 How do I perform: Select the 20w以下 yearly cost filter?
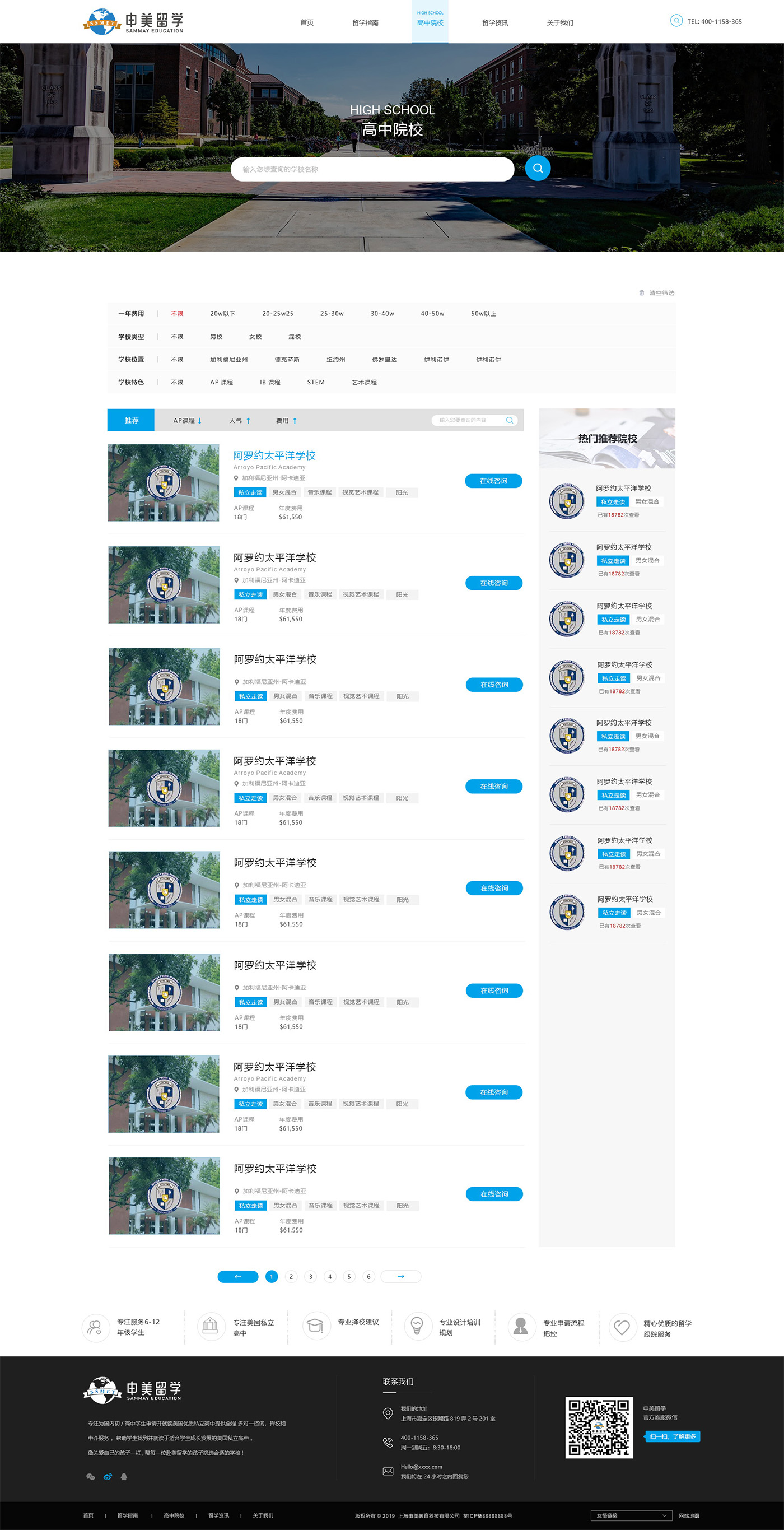tap(222, 314)
